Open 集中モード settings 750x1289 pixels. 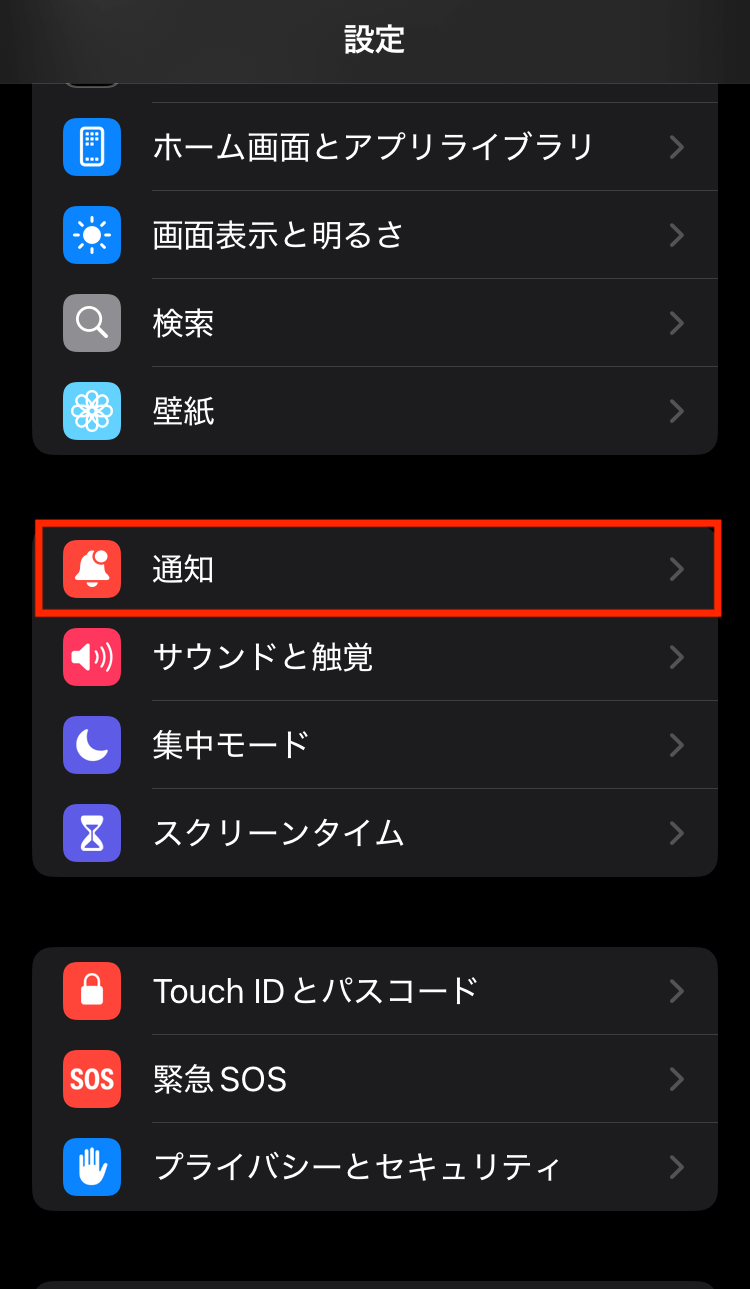point(374,745)
